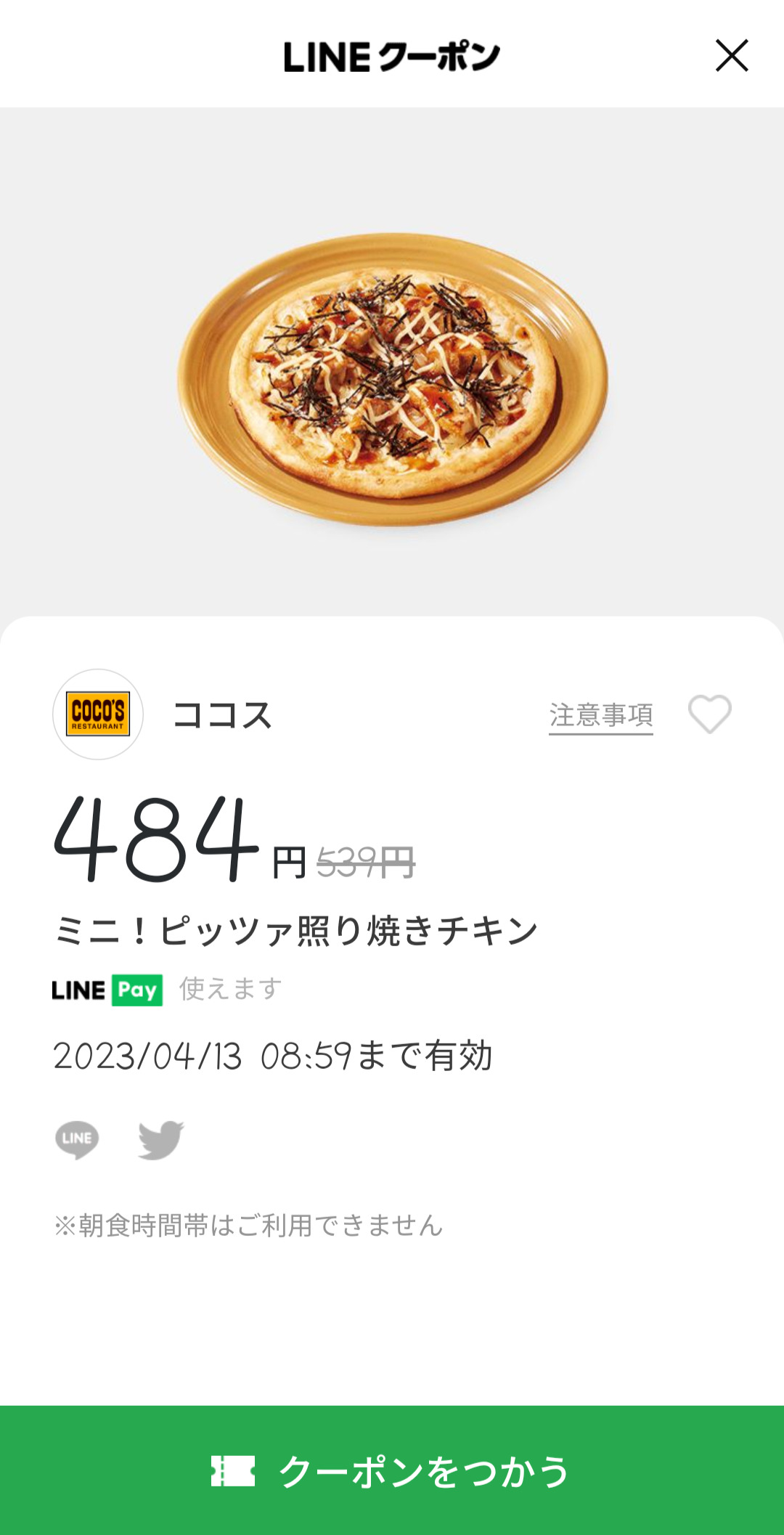This screenshot has width=784, height=1535.
Task: Favorite this coupon with the heart
Action: [x=709, y=714]
